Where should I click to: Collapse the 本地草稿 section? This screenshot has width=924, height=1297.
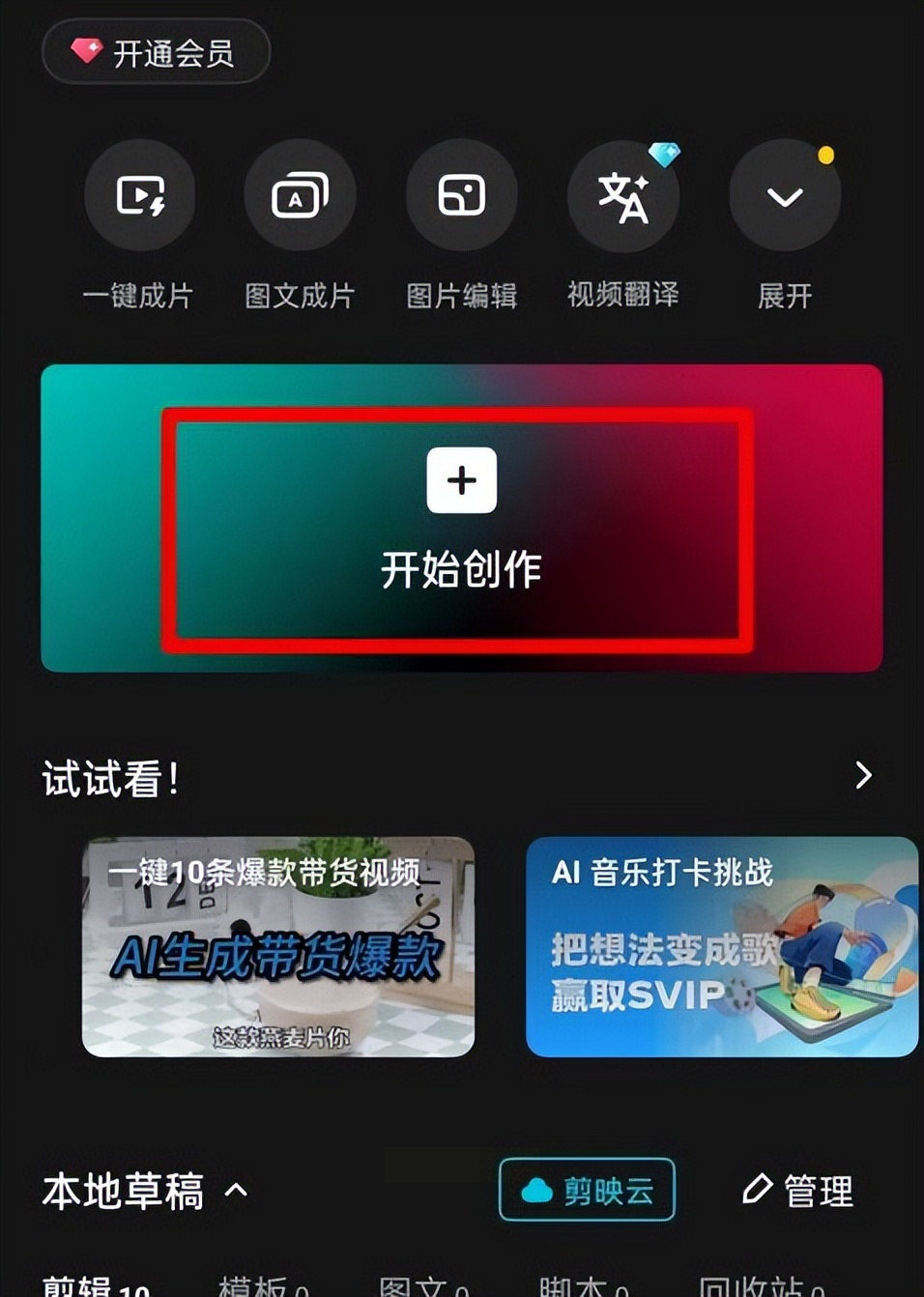236,1191
